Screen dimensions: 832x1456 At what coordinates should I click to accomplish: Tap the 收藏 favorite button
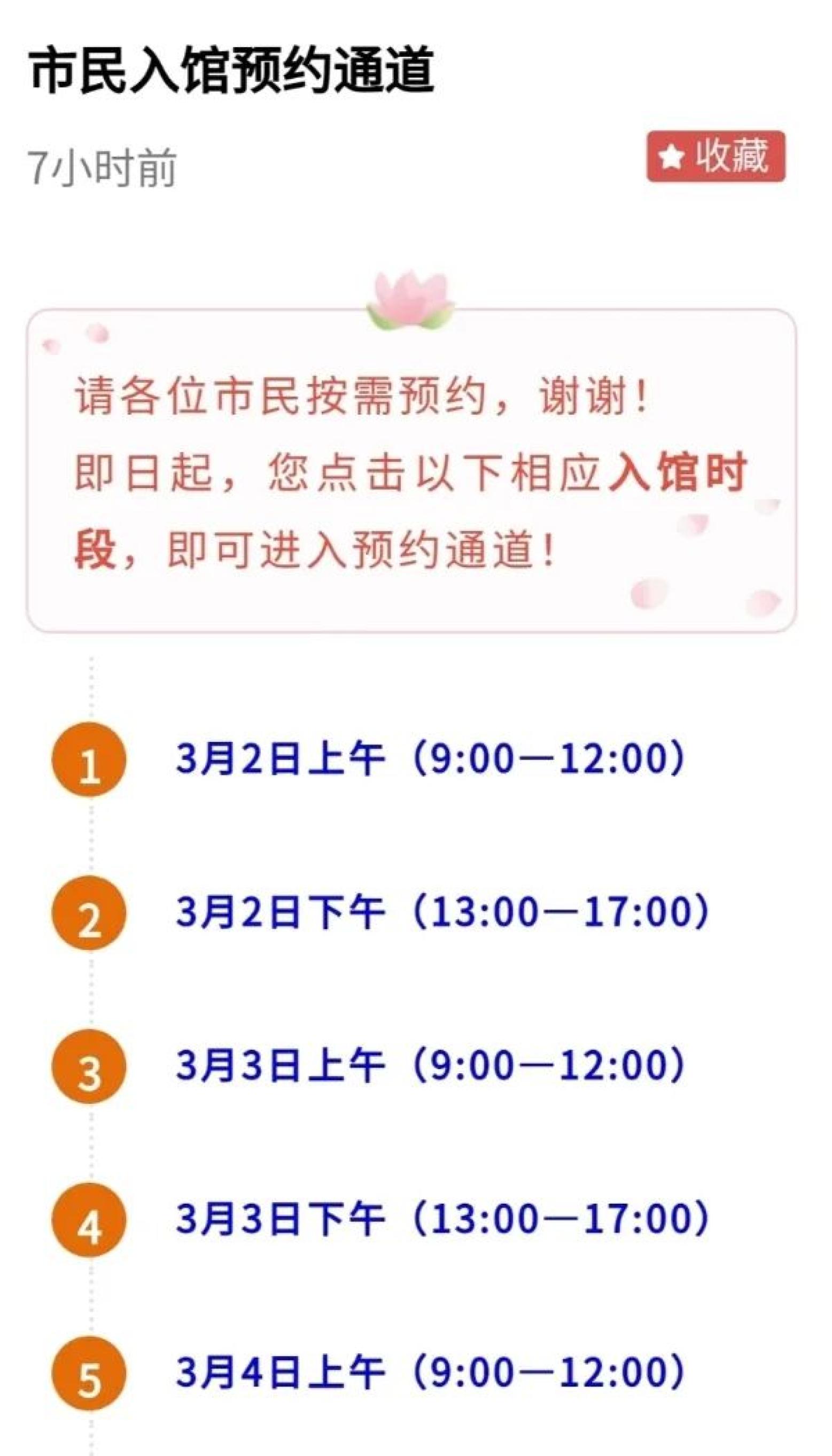click(x=716, y=156)
